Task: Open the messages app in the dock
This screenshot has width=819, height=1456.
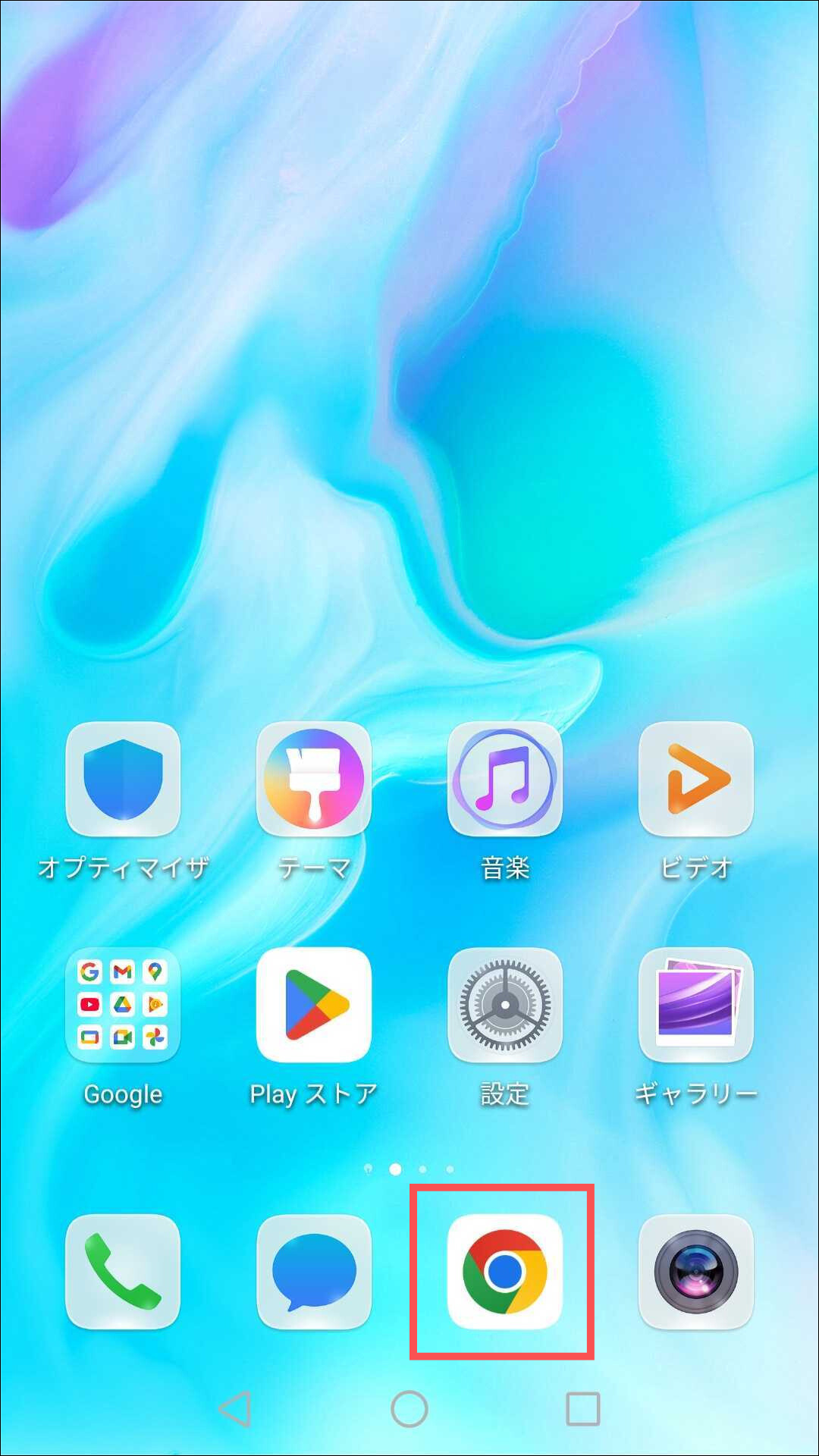Action: [314, 1272]
